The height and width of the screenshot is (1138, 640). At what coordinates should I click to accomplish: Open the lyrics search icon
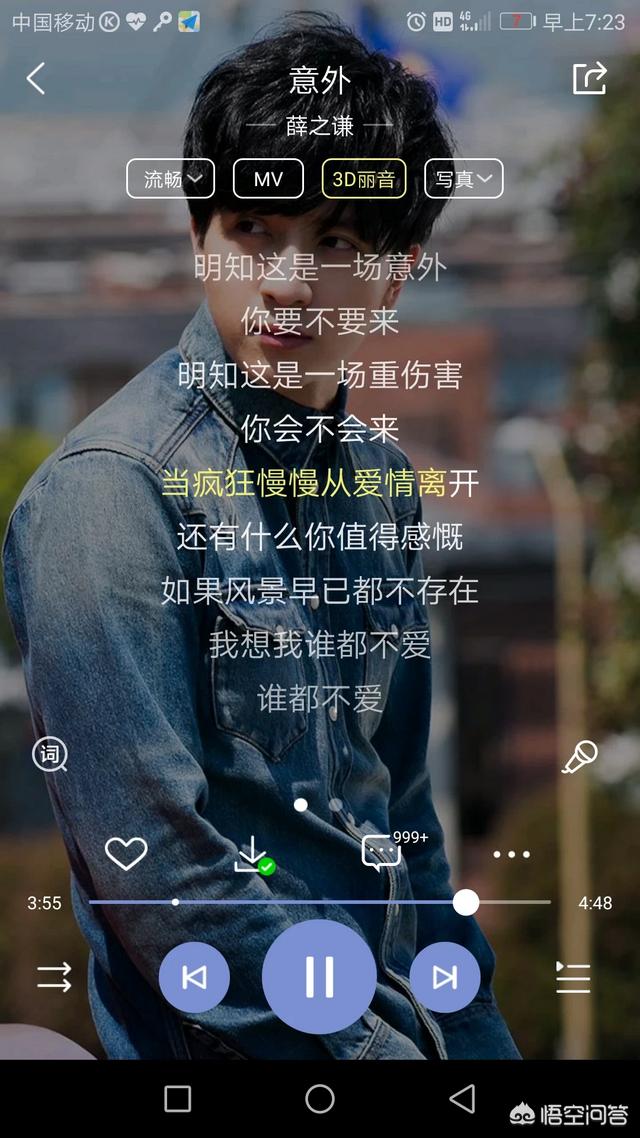(50, 755)
